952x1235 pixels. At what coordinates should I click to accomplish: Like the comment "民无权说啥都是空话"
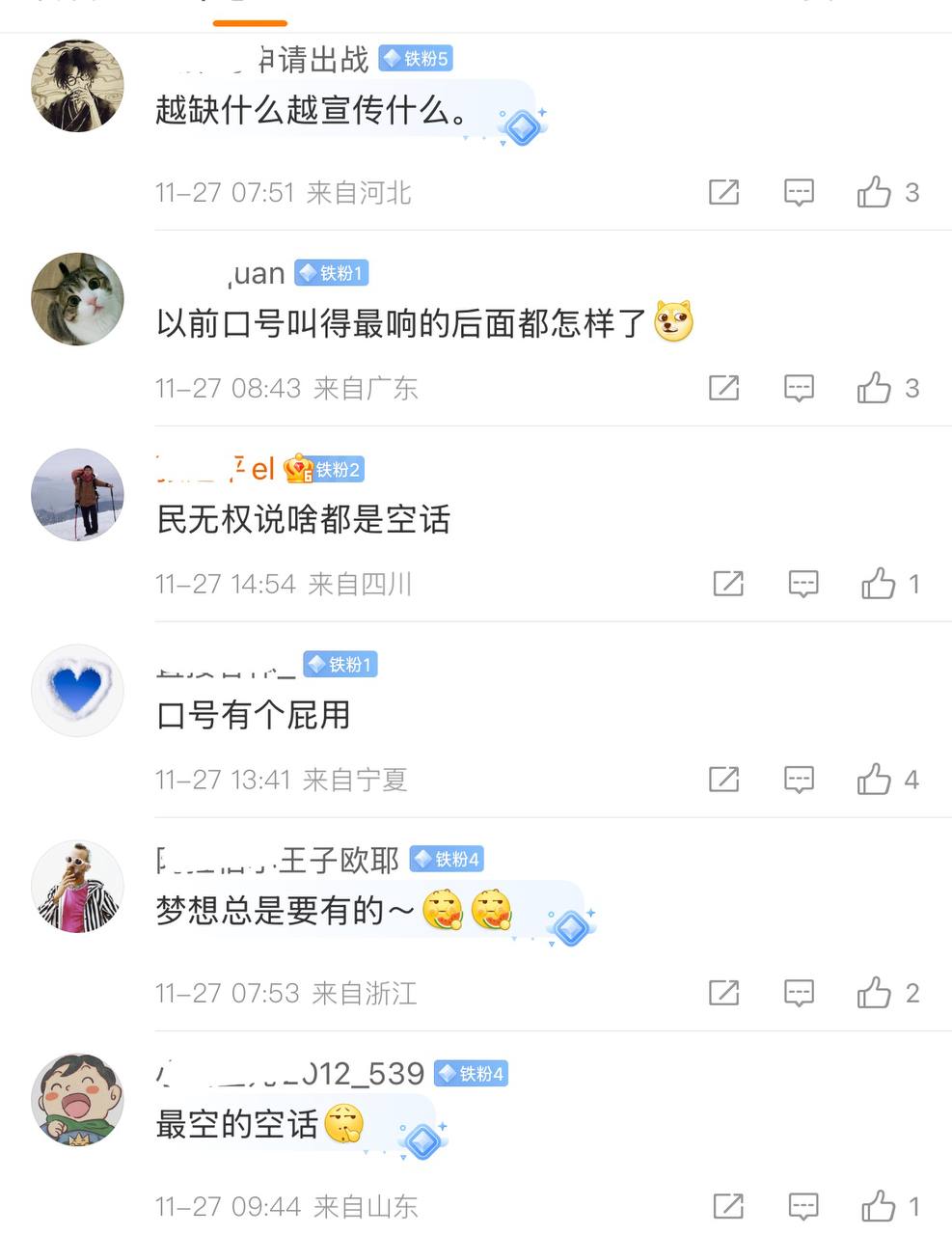(x=878, y=584)
